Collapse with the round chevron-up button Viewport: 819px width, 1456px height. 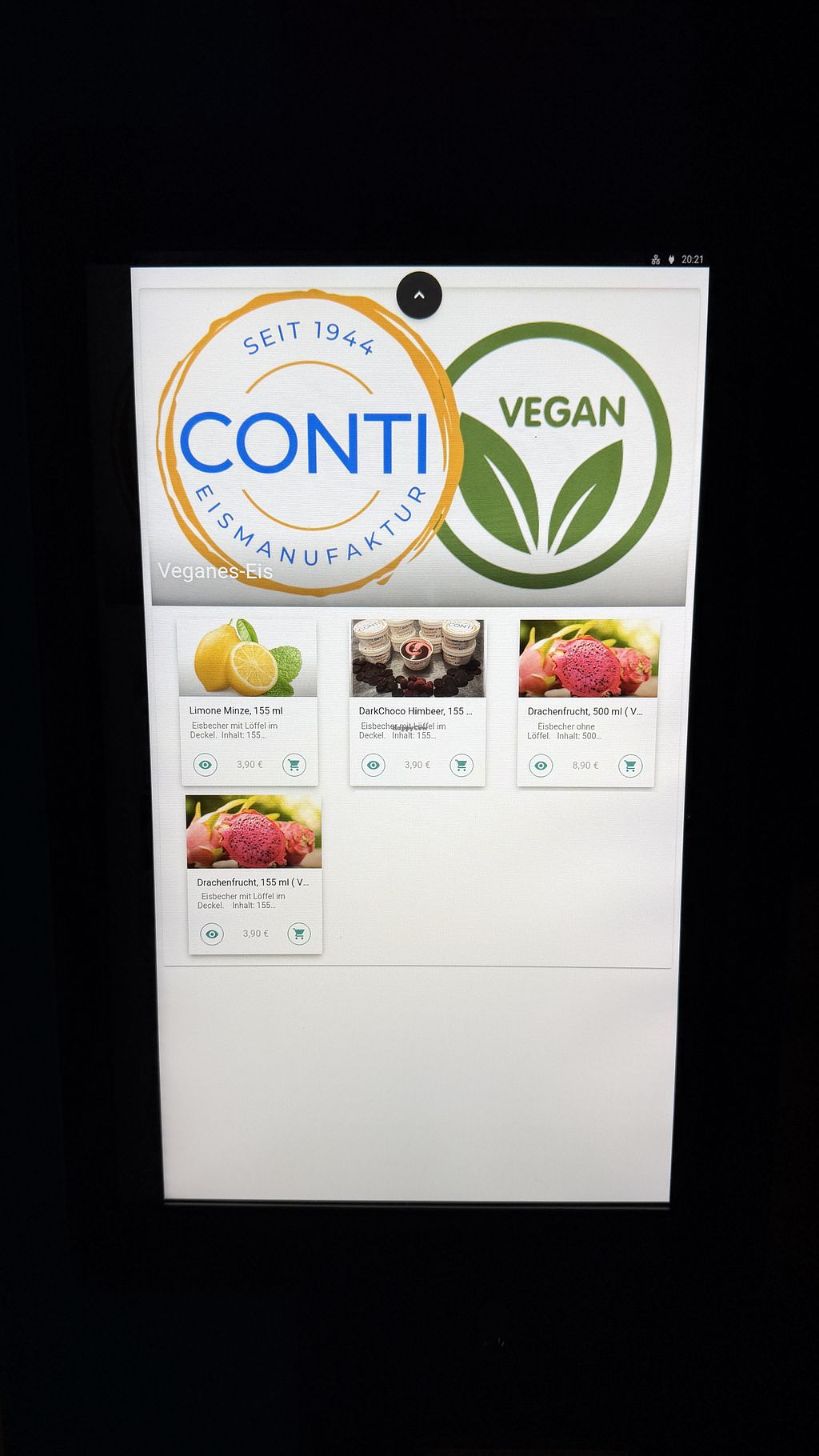418,295
